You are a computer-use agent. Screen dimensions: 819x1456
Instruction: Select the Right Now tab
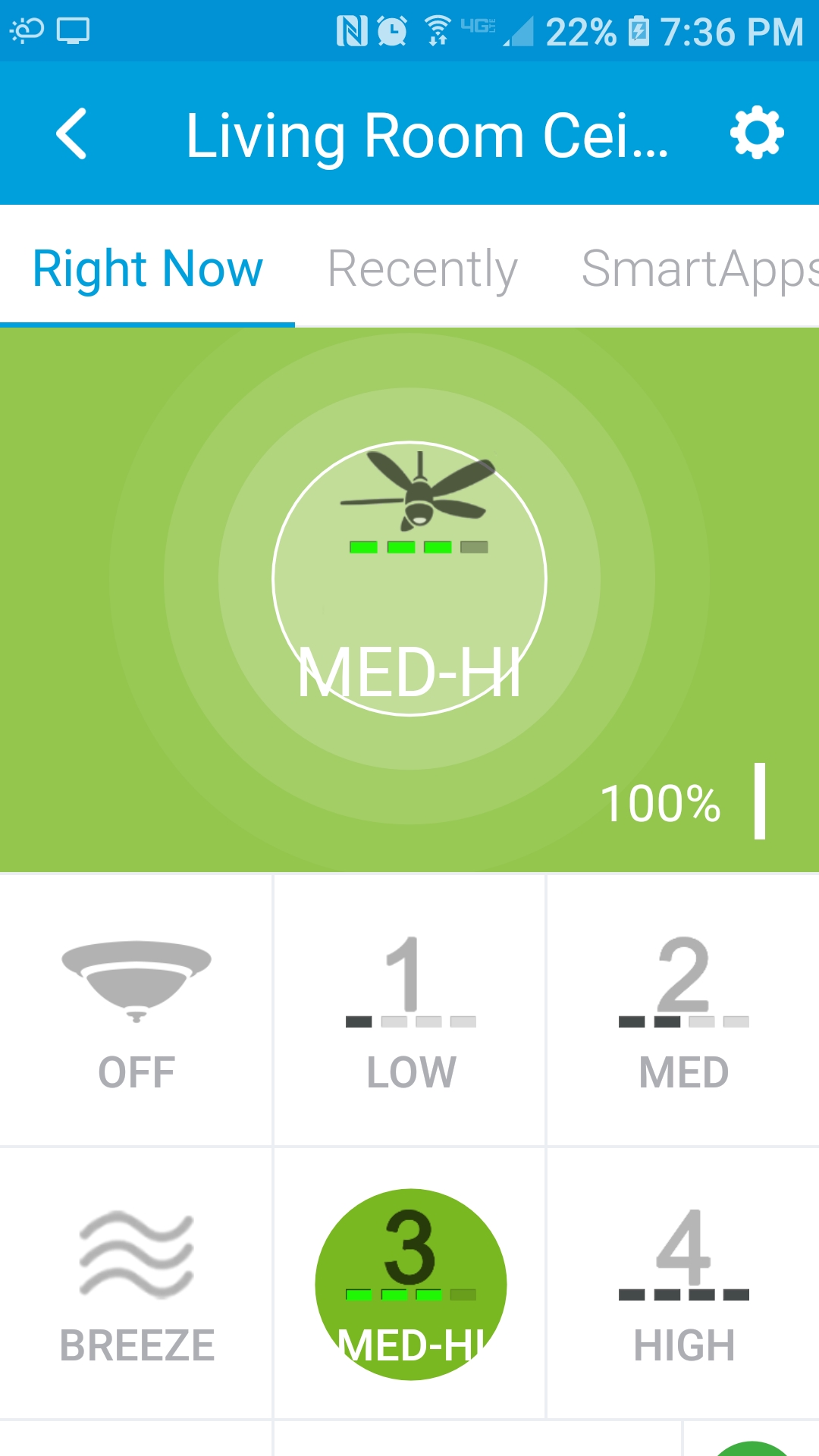tap(148, 268)
